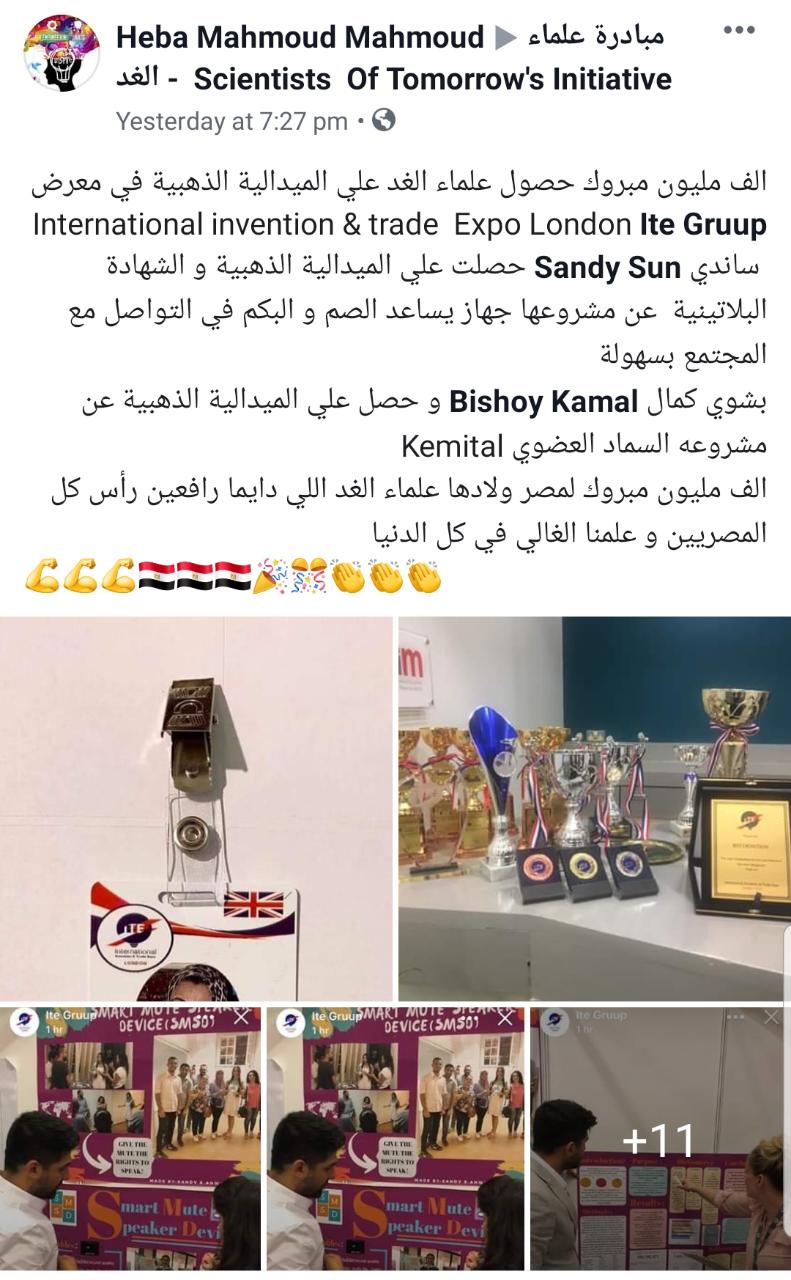Open the photo of the ID badge
Image resolution: width=791 pixels, height=1280 pixels.
[196, 809]
